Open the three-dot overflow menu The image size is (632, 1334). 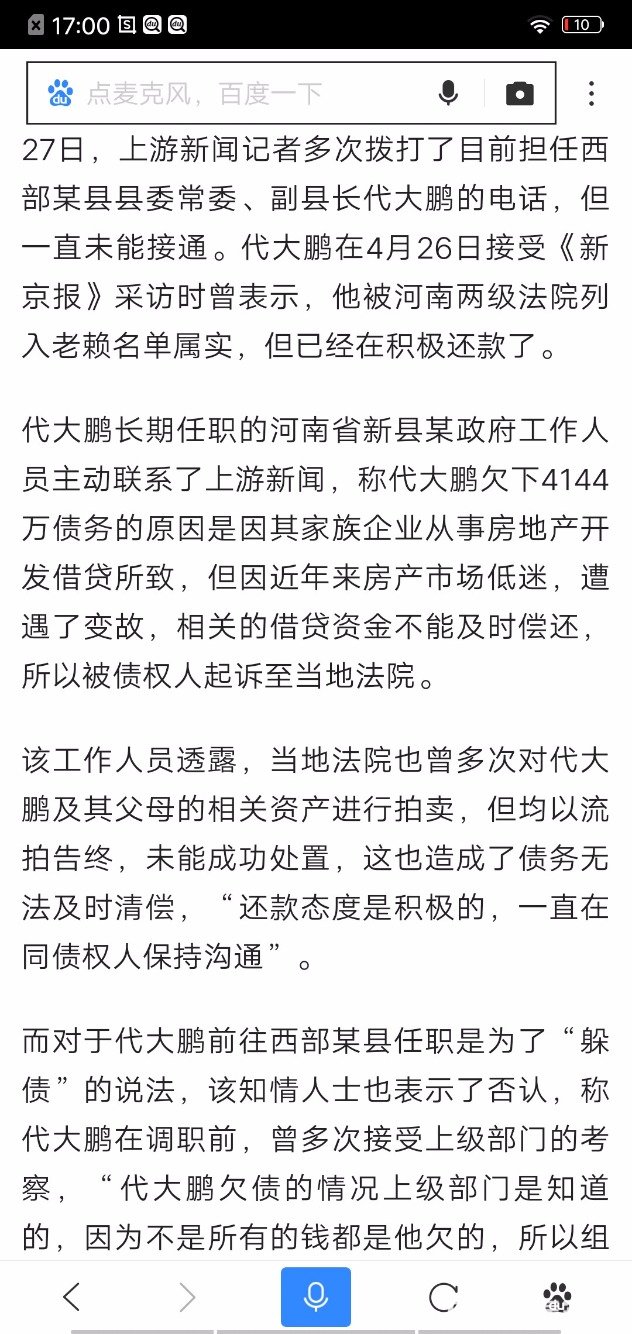[592, 94]
